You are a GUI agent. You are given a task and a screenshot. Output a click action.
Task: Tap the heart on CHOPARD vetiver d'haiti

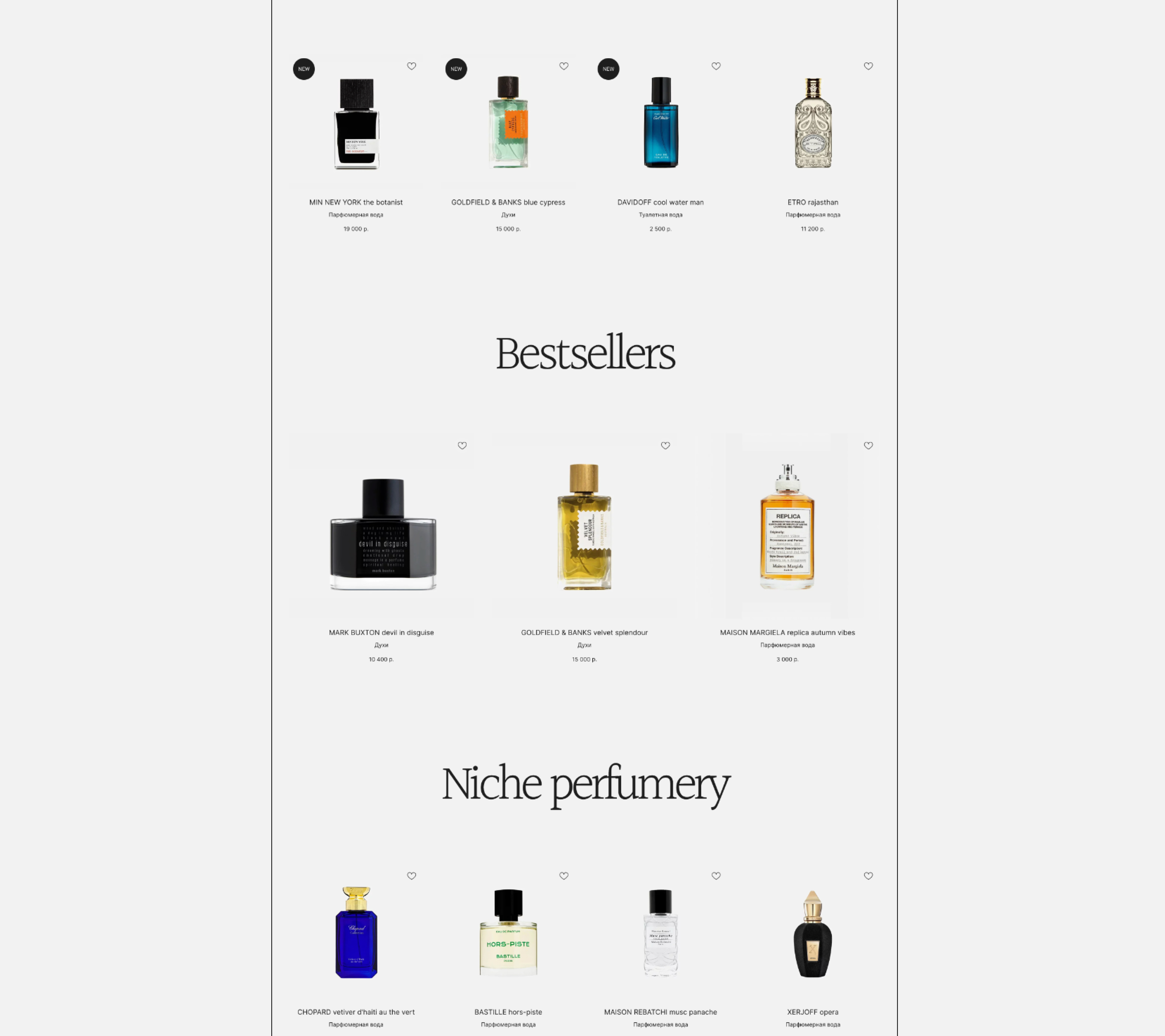point(411,876)
